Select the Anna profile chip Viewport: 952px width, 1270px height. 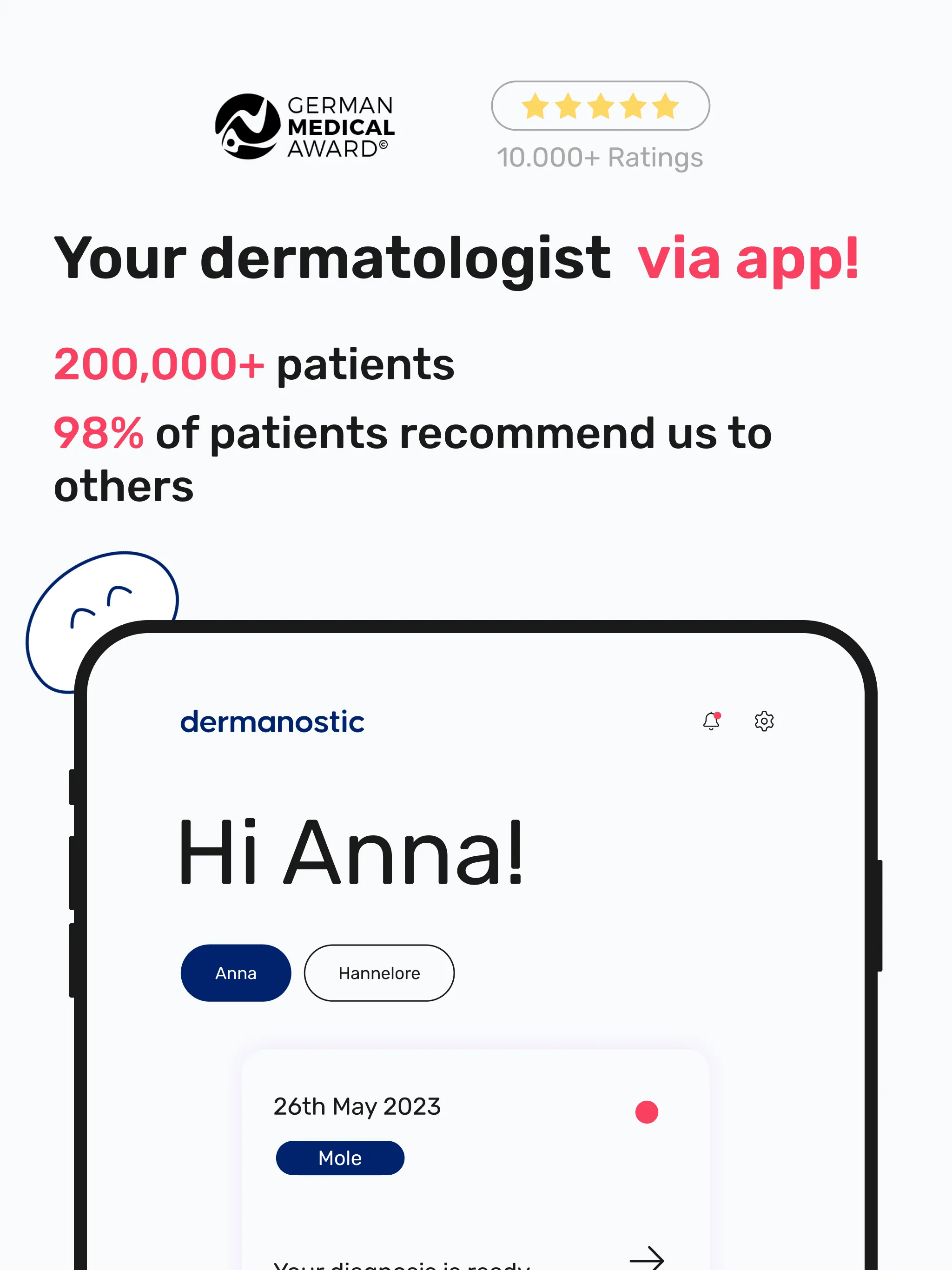(236, 973)
